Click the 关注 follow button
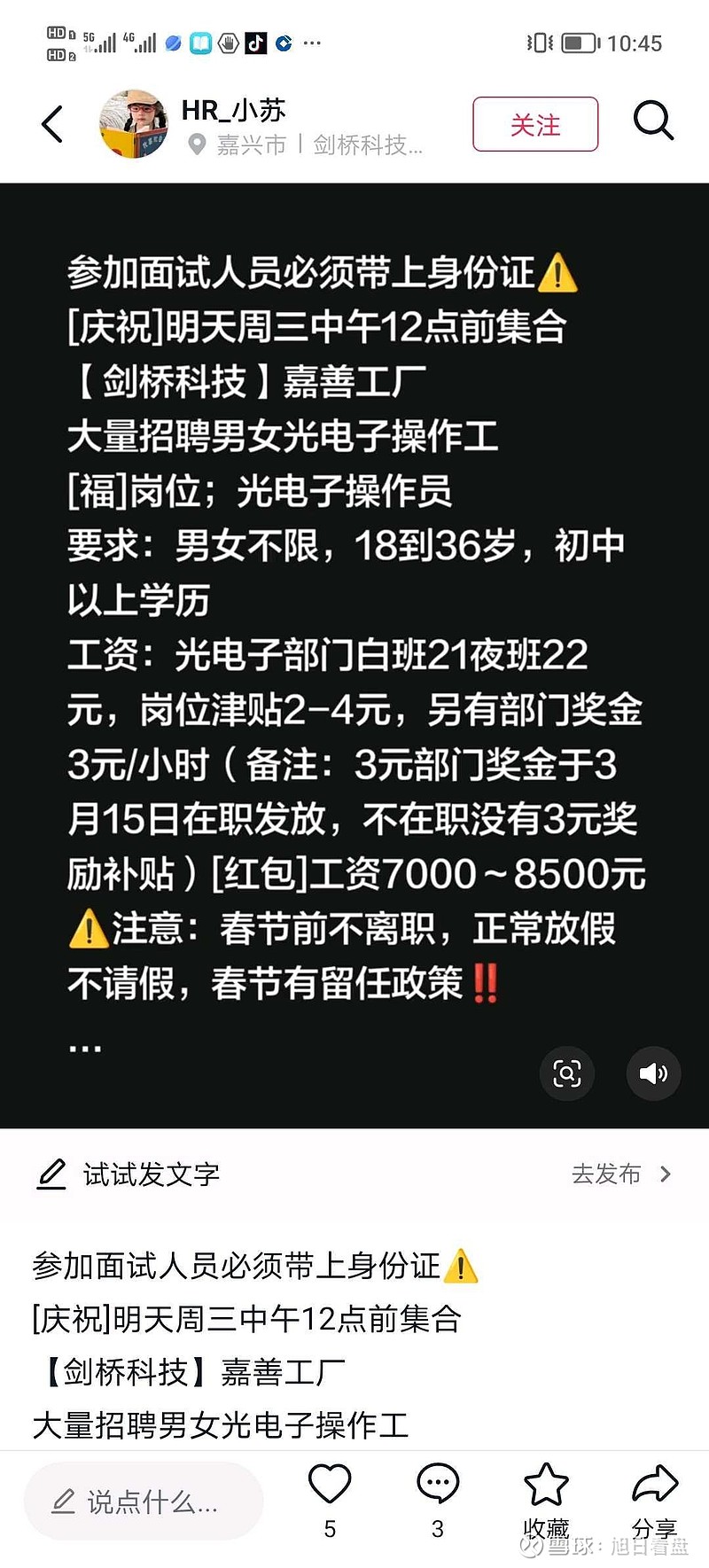Viewport: 709px width, 1568px height. pos(535,124)
